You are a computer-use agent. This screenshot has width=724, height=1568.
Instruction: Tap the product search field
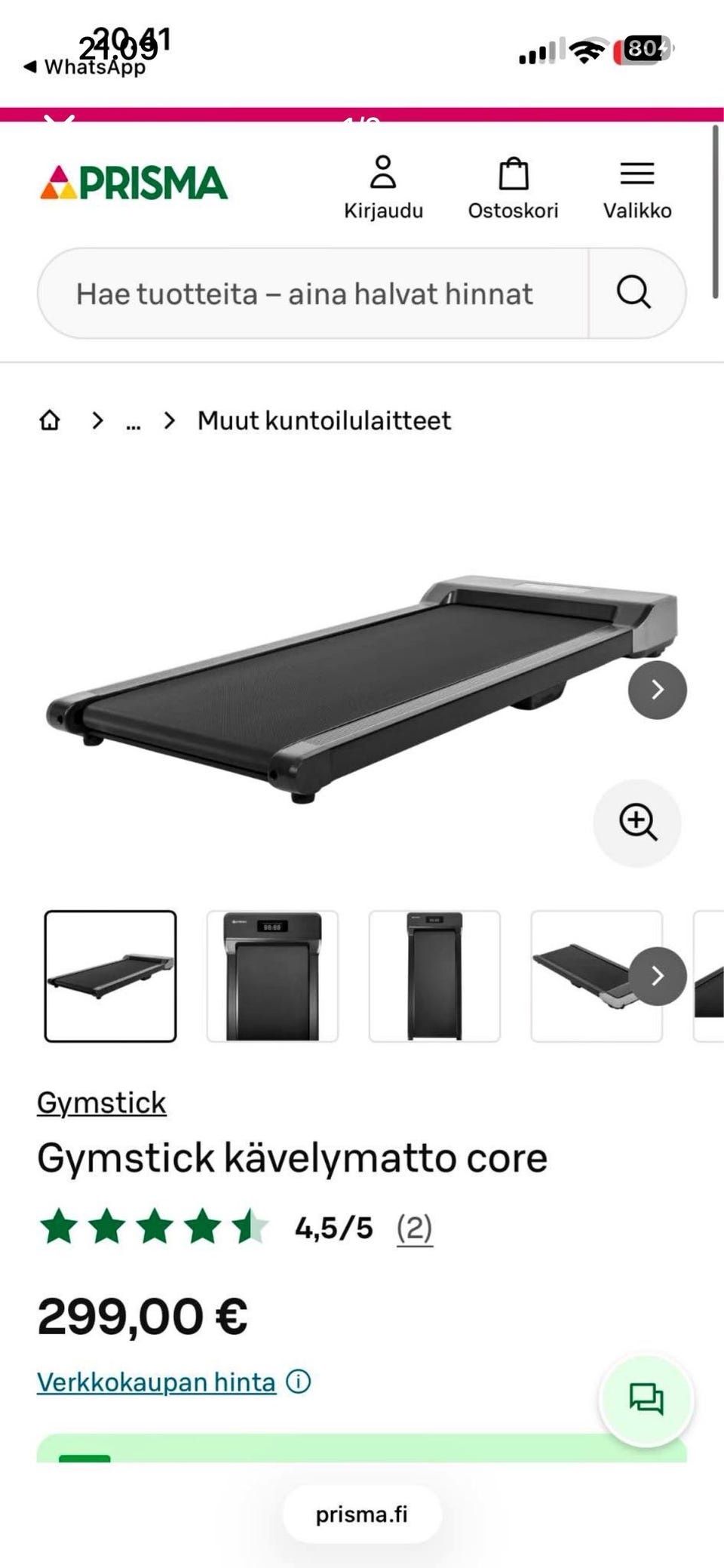click(x=313, y=294)
